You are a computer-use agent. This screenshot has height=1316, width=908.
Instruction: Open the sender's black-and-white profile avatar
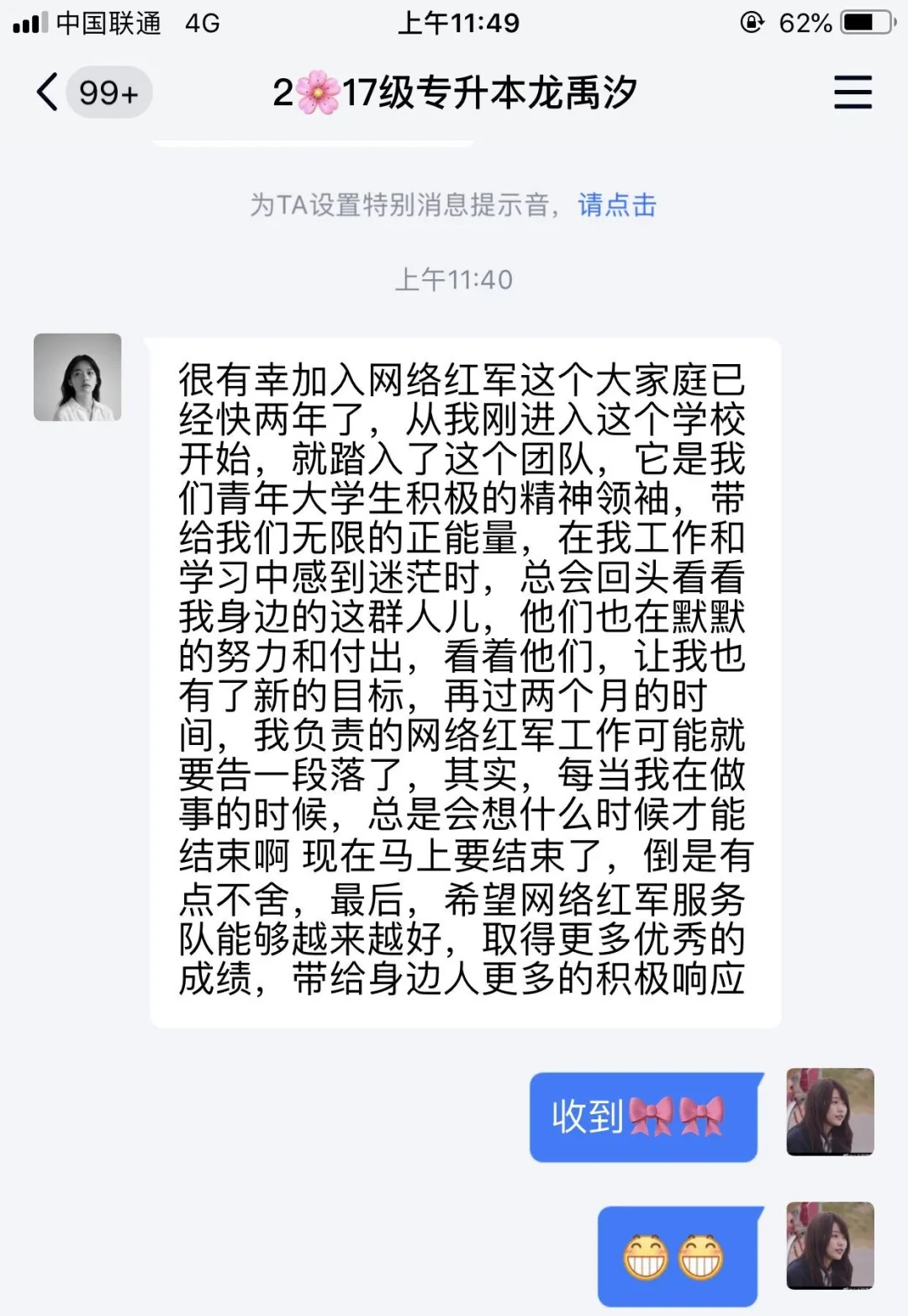(77, 377)
